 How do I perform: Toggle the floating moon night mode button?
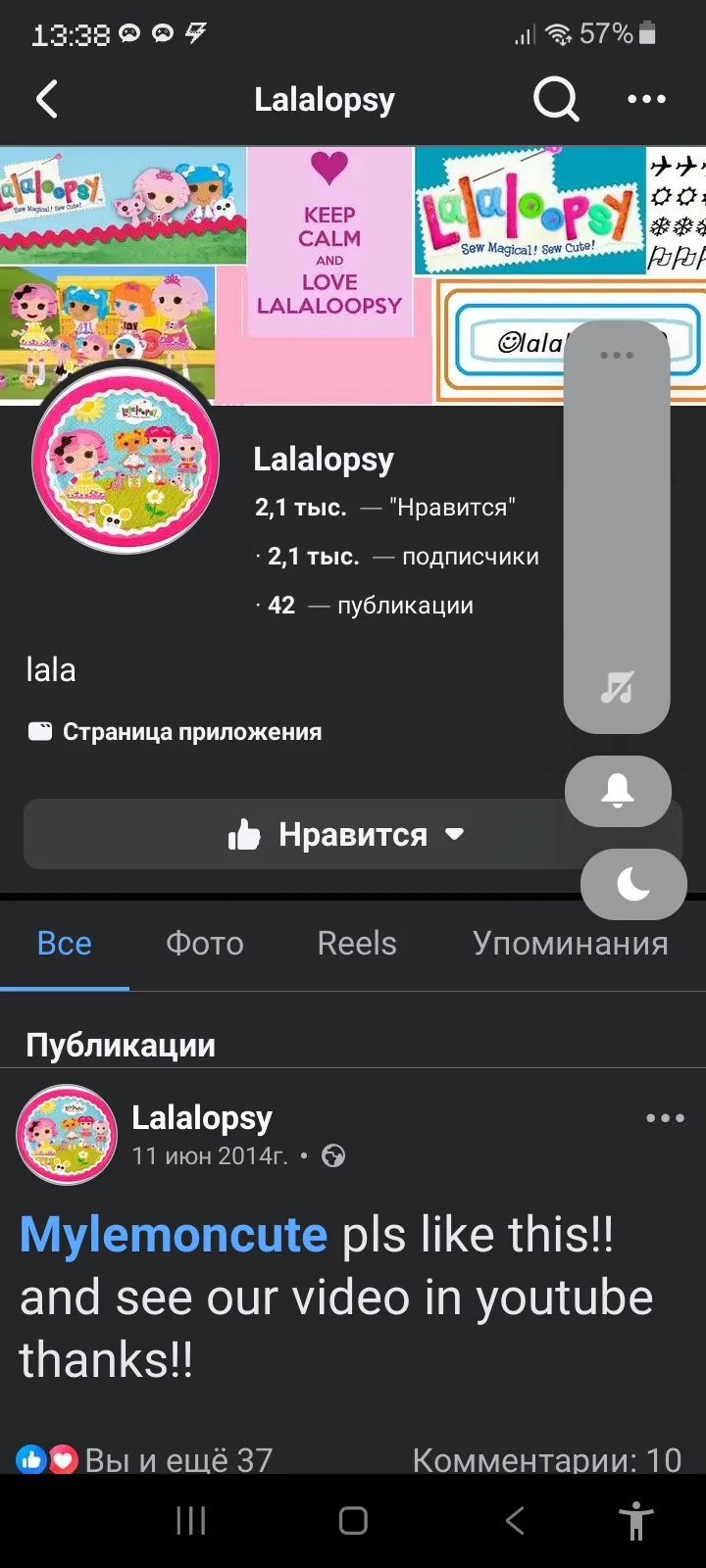click(633, 884)
